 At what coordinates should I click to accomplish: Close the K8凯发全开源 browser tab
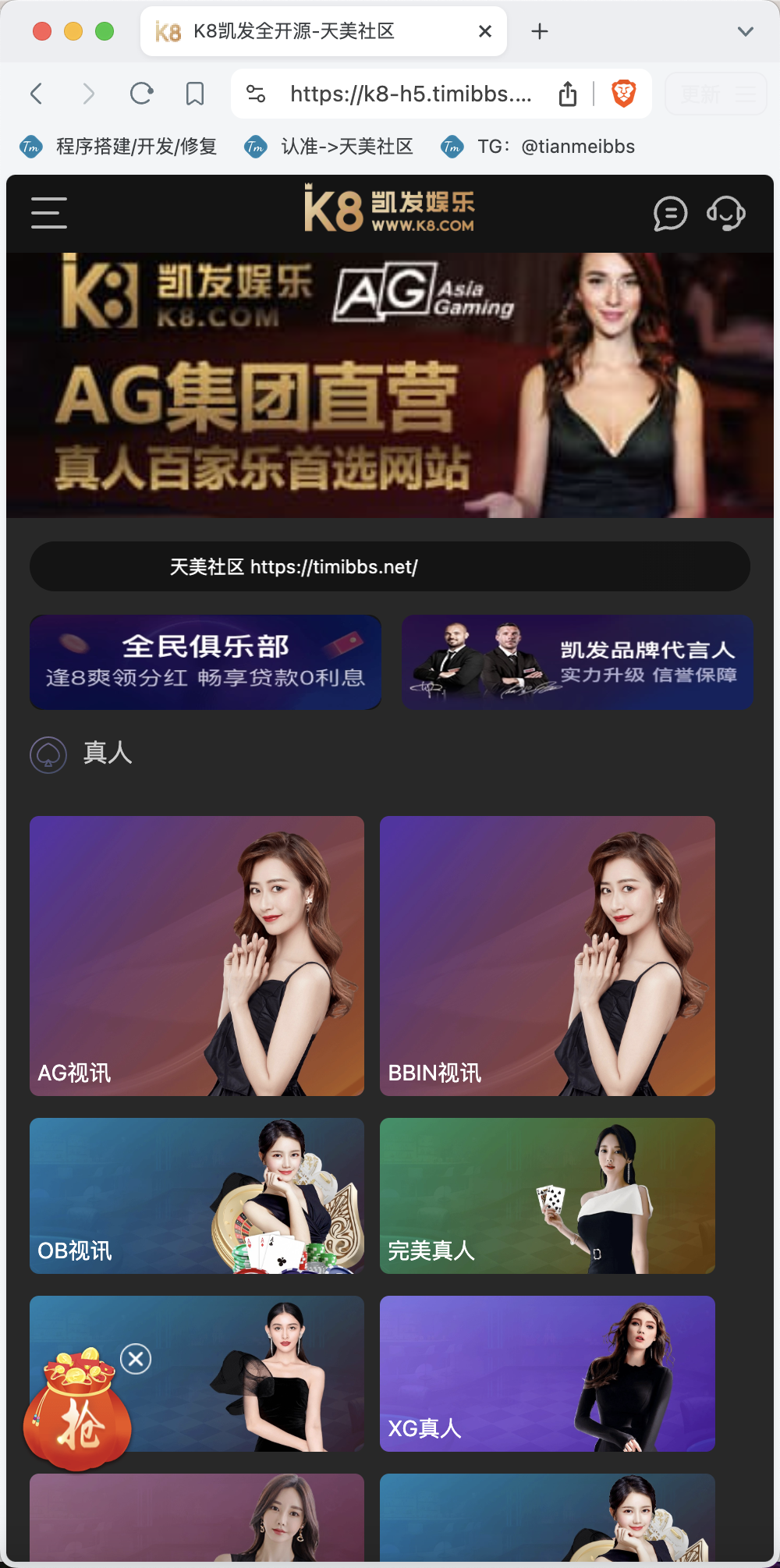point(485,31)
